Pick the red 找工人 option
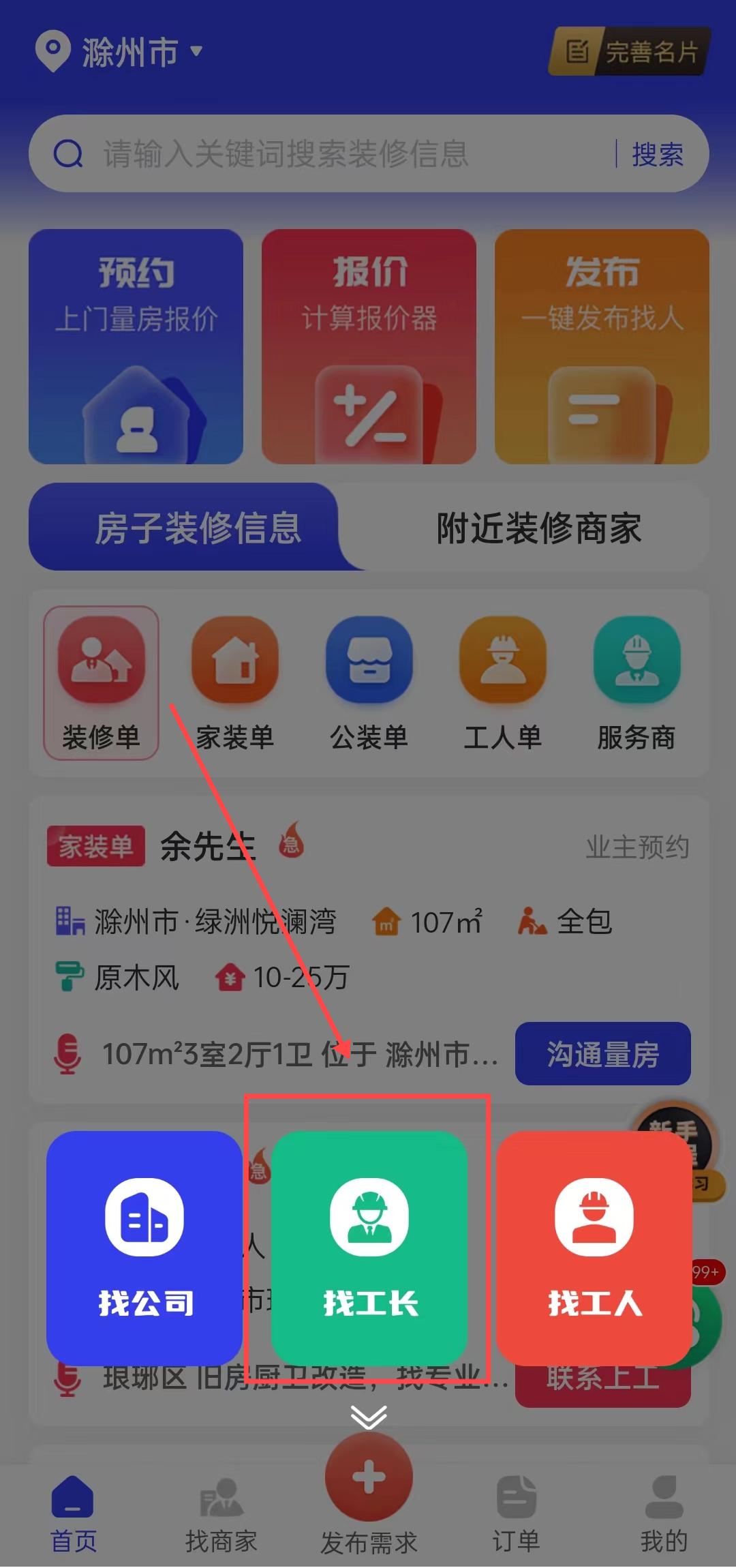This screenshot has height=1568, width=736. tap(594, 1248)
